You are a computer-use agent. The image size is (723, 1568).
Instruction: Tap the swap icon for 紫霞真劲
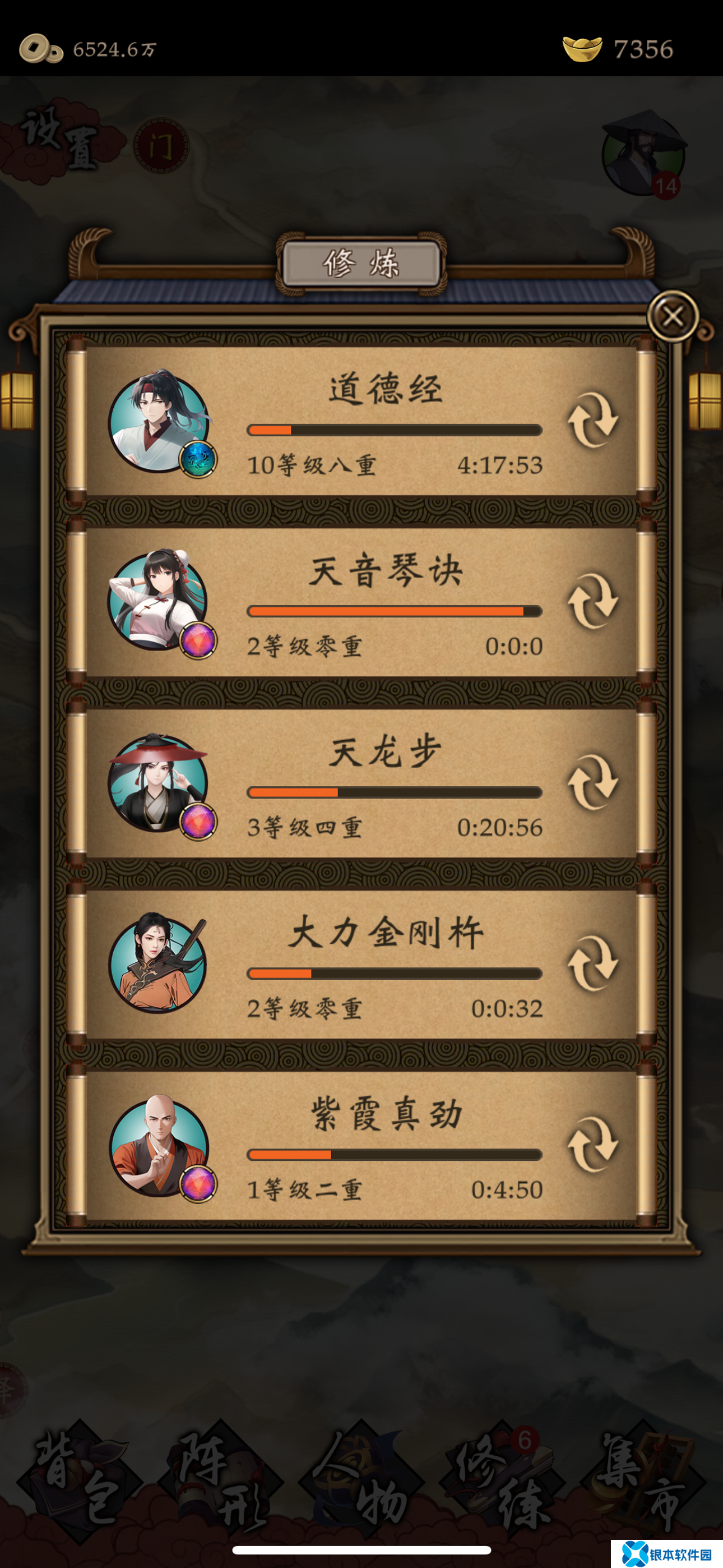(x=592, y=1145)
